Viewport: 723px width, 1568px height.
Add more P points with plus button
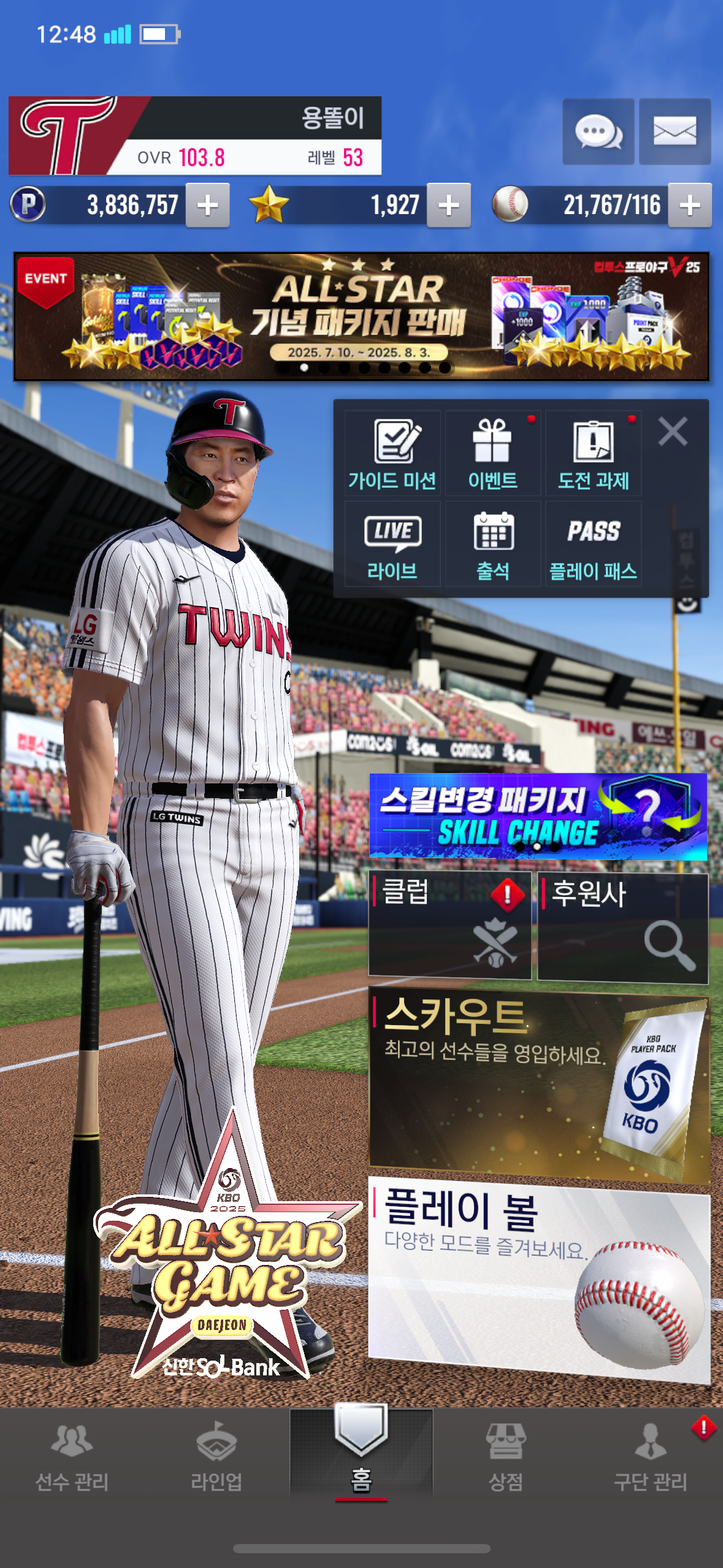208,205
